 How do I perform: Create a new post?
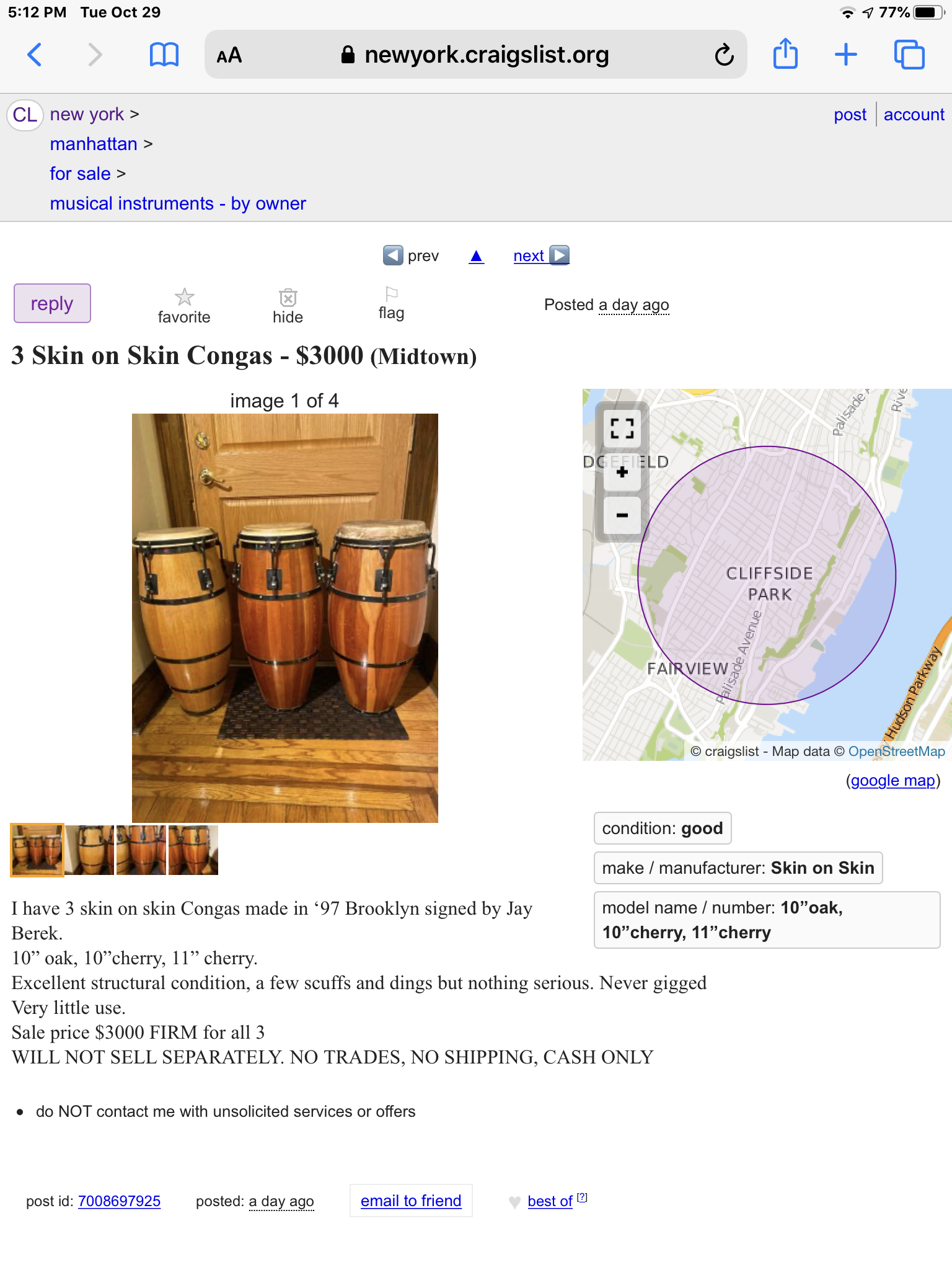(x=850, y=115)
